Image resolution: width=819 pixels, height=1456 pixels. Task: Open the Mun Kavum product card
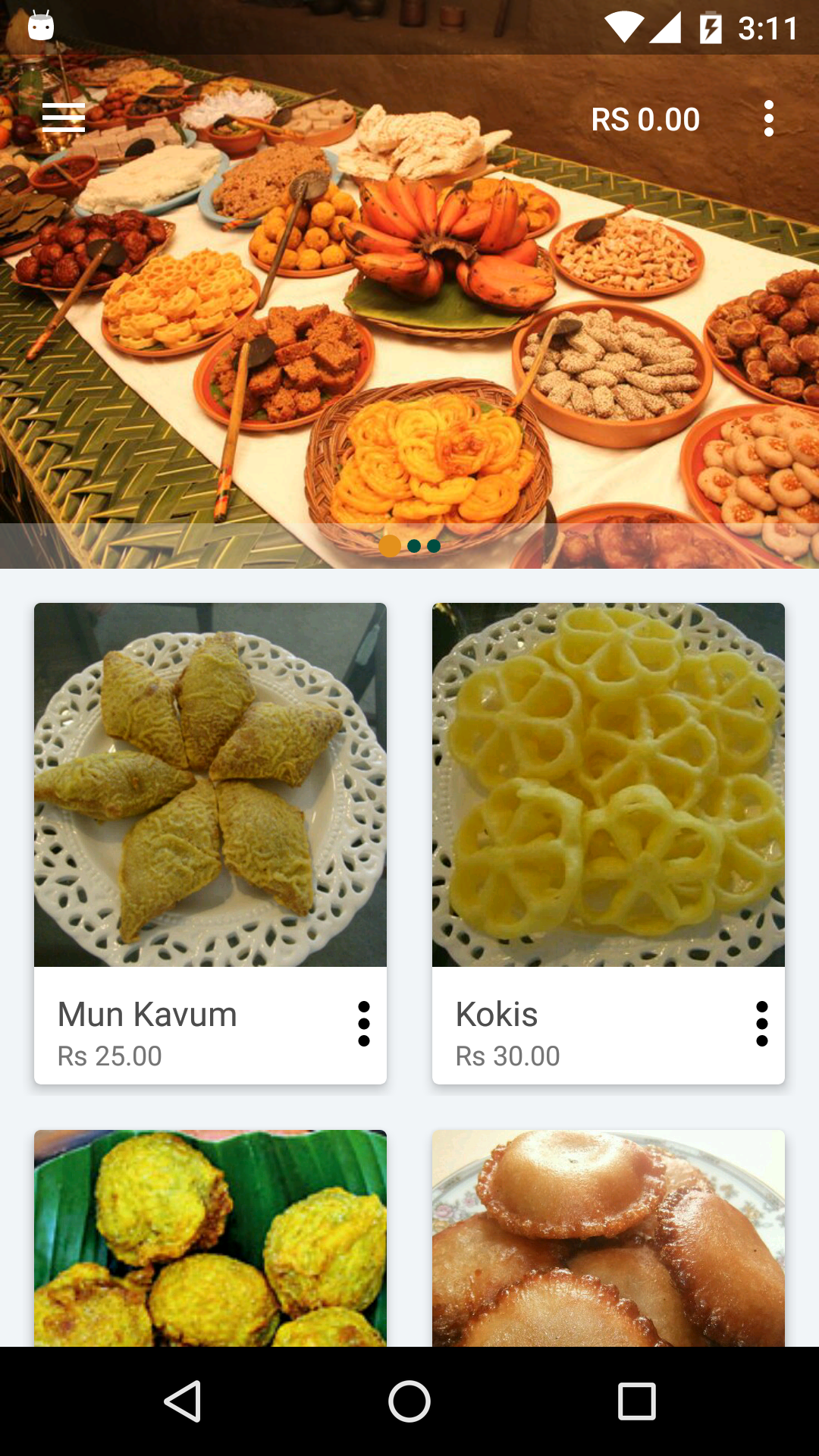(x=210, y=785)
